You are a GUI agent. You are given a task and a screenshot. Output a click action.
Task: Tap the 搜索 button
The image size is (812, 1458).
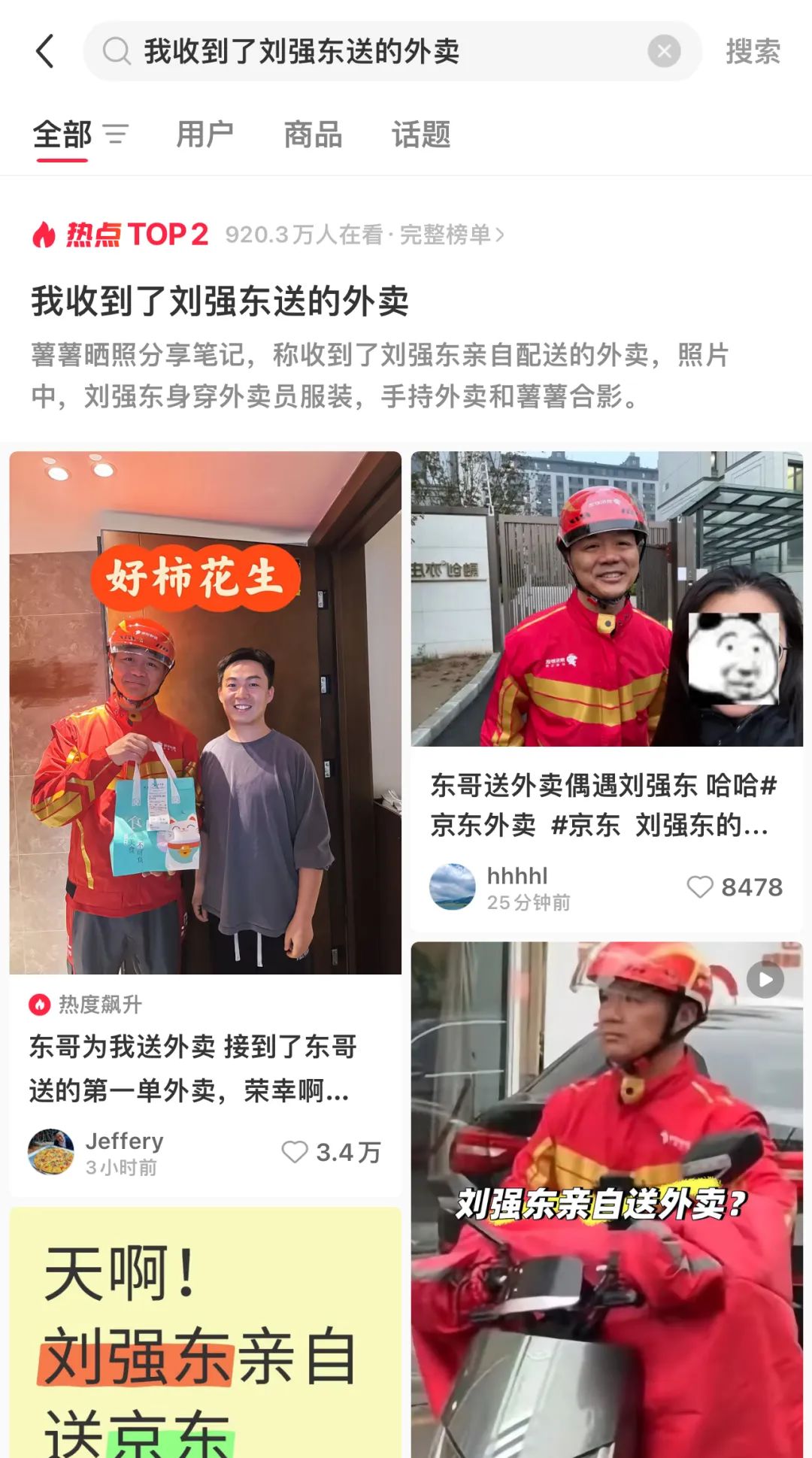click(x=753, y=51)
